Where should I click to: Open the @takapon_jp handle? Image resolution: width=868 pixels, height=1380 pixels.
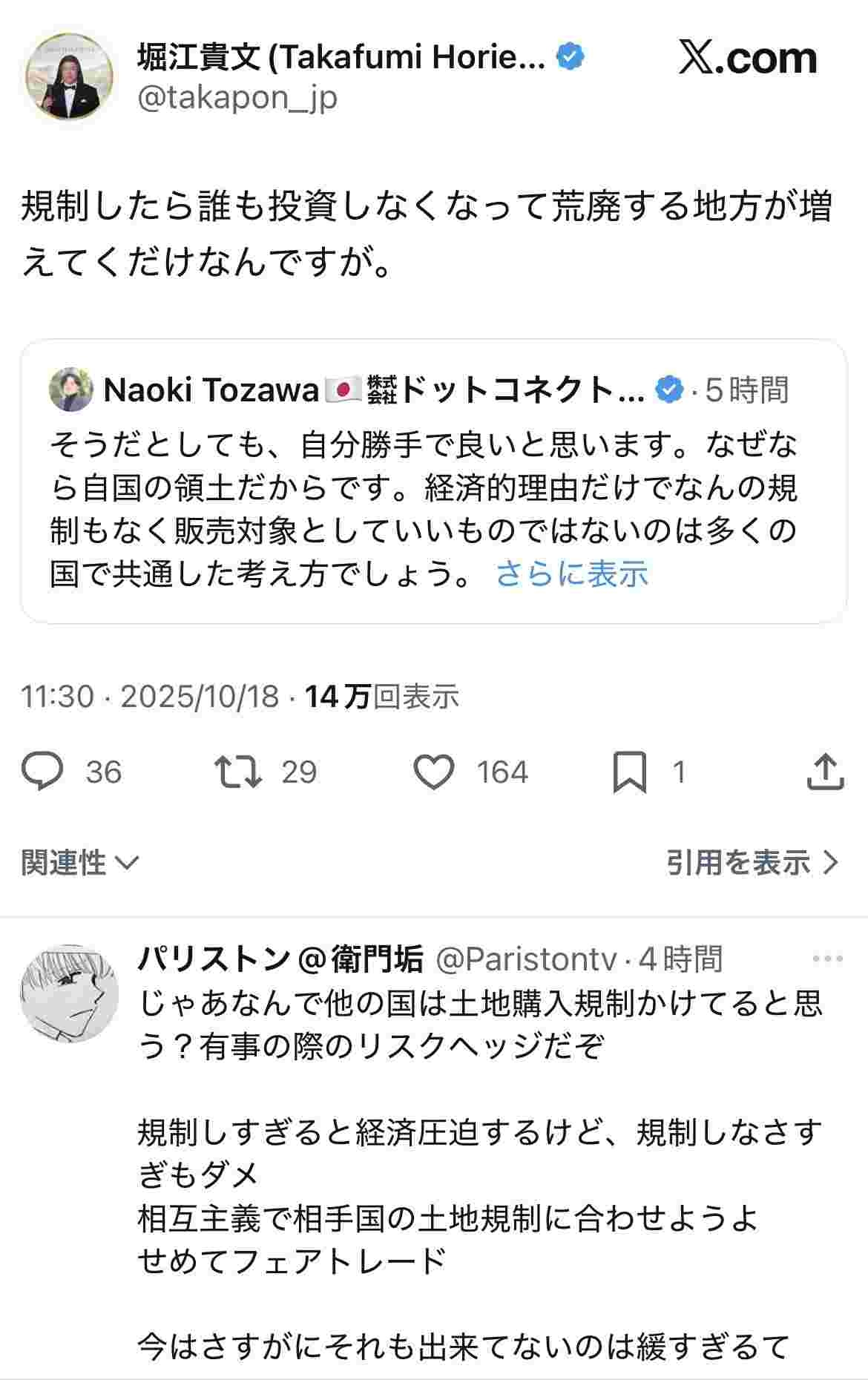click(237, 97)
